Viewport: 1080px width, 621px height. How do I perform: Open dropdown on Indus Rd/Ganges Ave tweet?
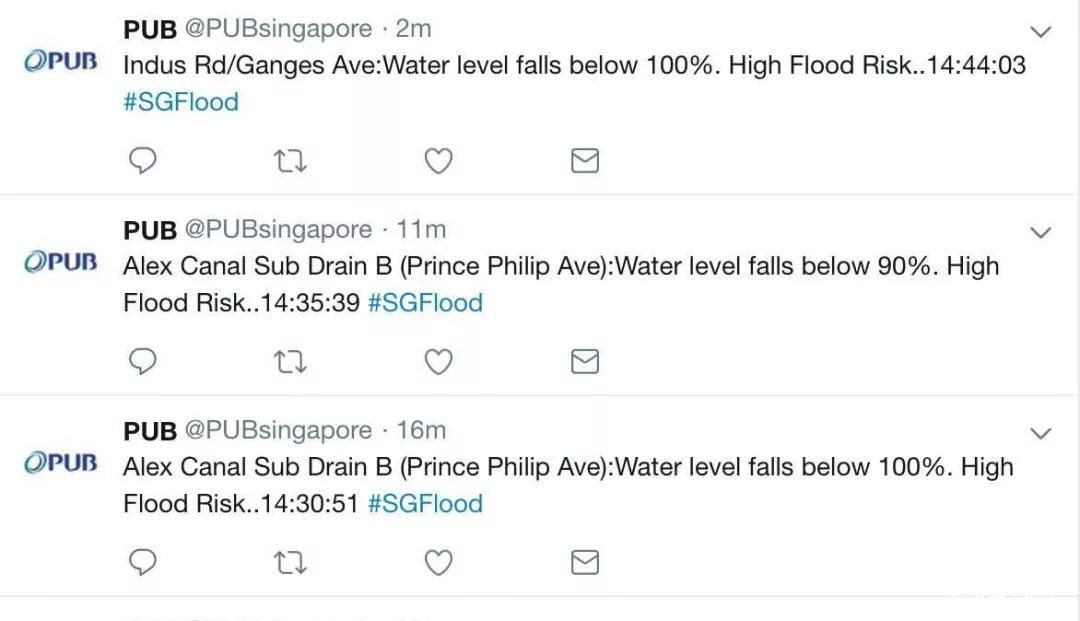click(x=1040, y=32)
